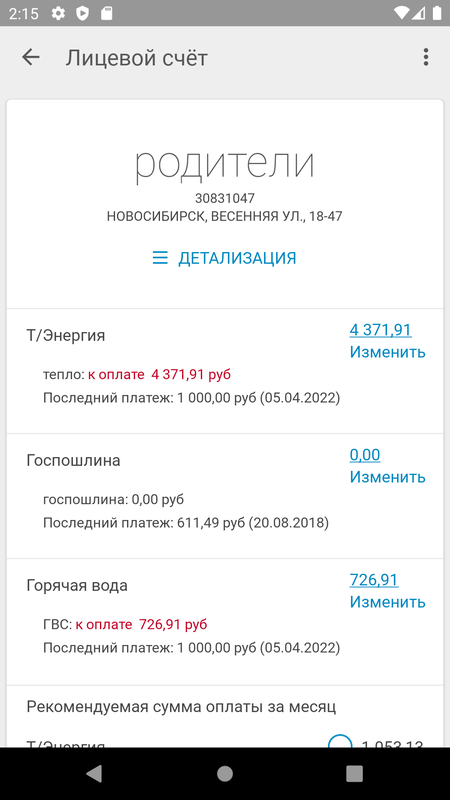The height and width of the screenshot is (800, 450).
Task: Open the overflow menu in the app bar
Action: tap(426, 57)
